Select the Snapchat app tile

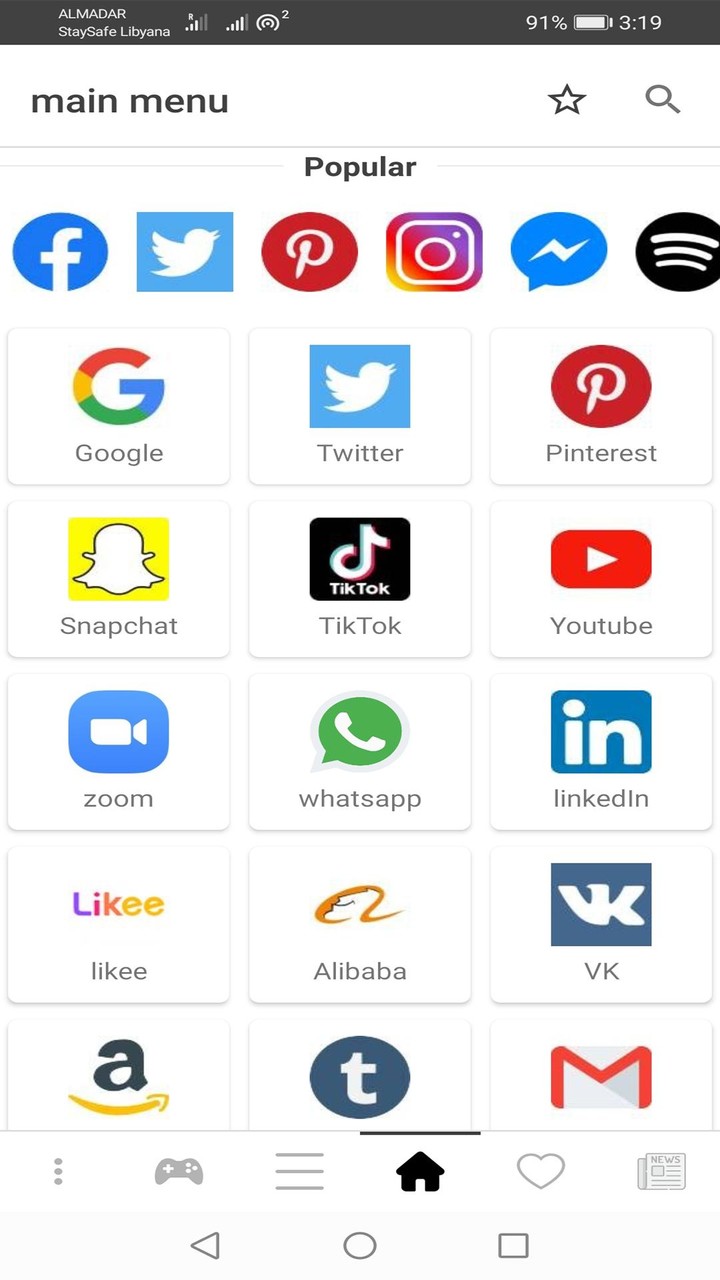(118, 578)
